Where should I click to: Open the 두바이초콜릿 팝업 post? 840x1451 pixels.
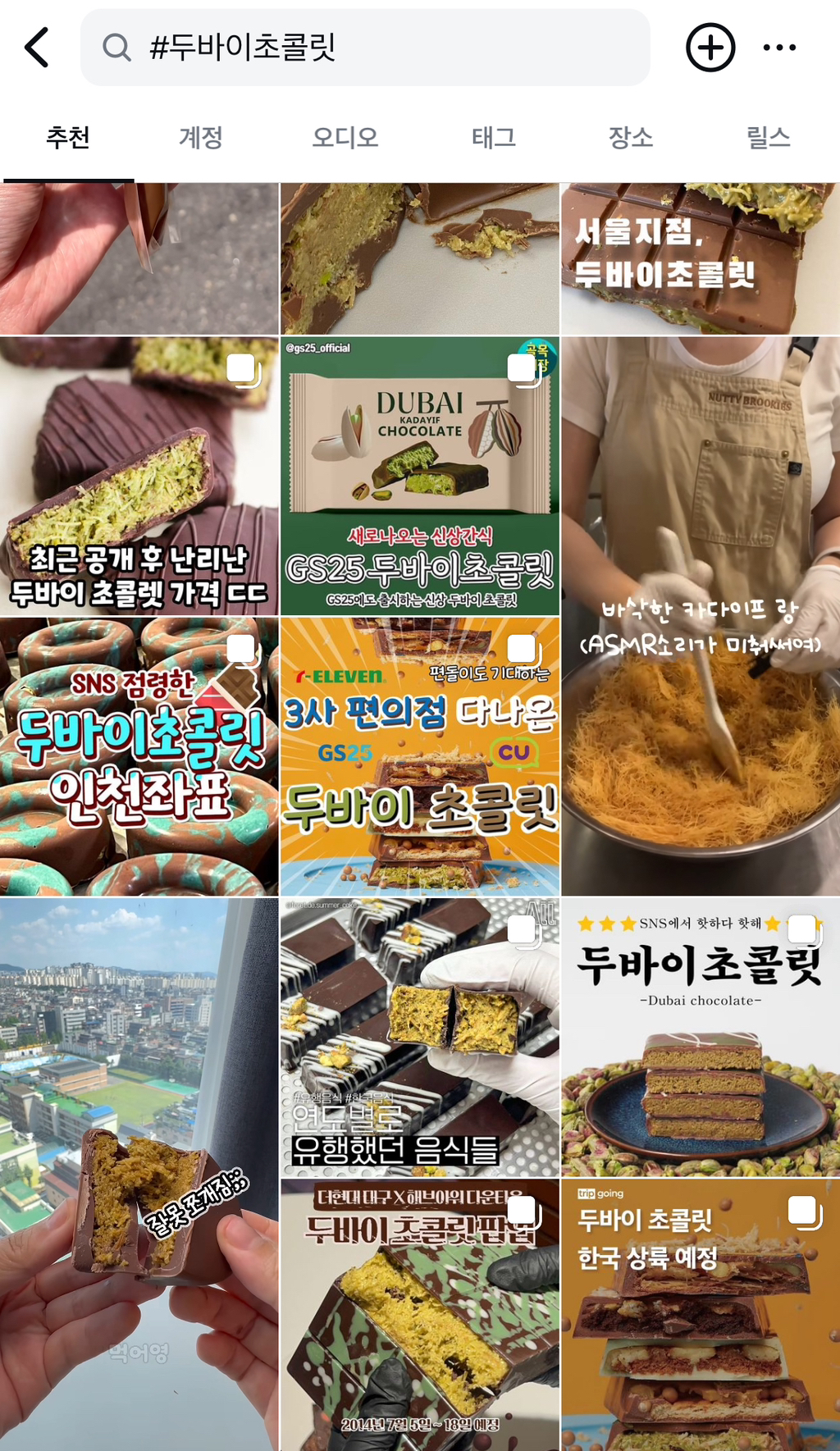click(420, 1315)
